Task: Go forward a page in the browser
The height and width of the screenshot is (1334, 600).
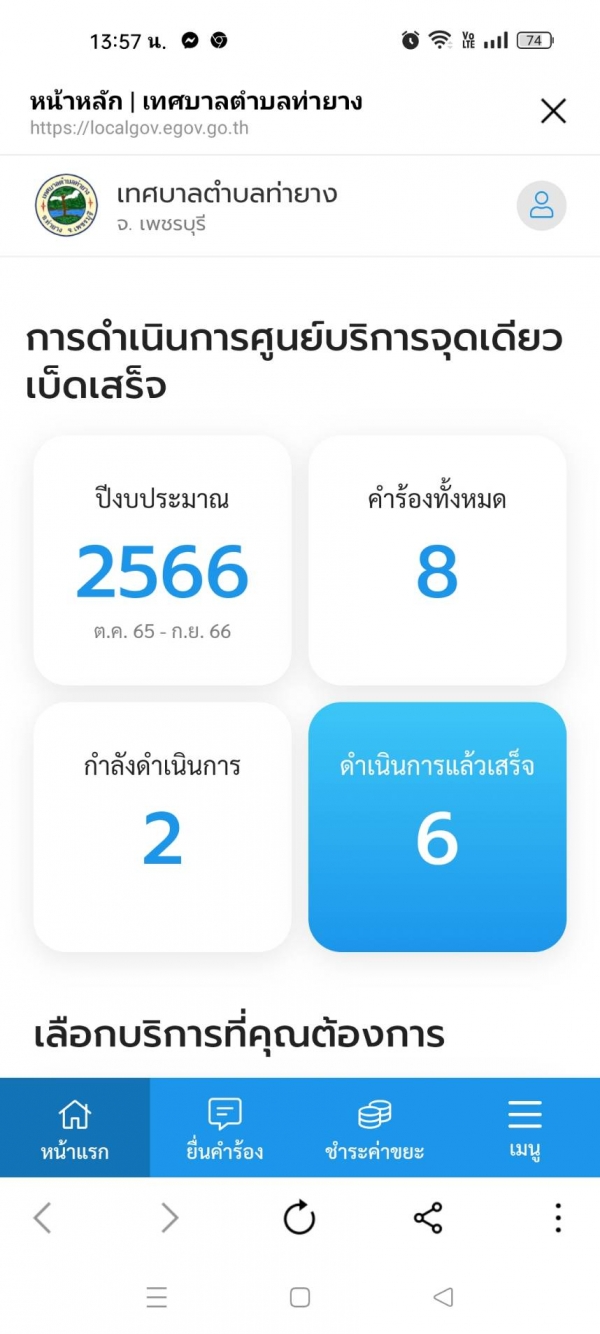Action: (170, 1218)
